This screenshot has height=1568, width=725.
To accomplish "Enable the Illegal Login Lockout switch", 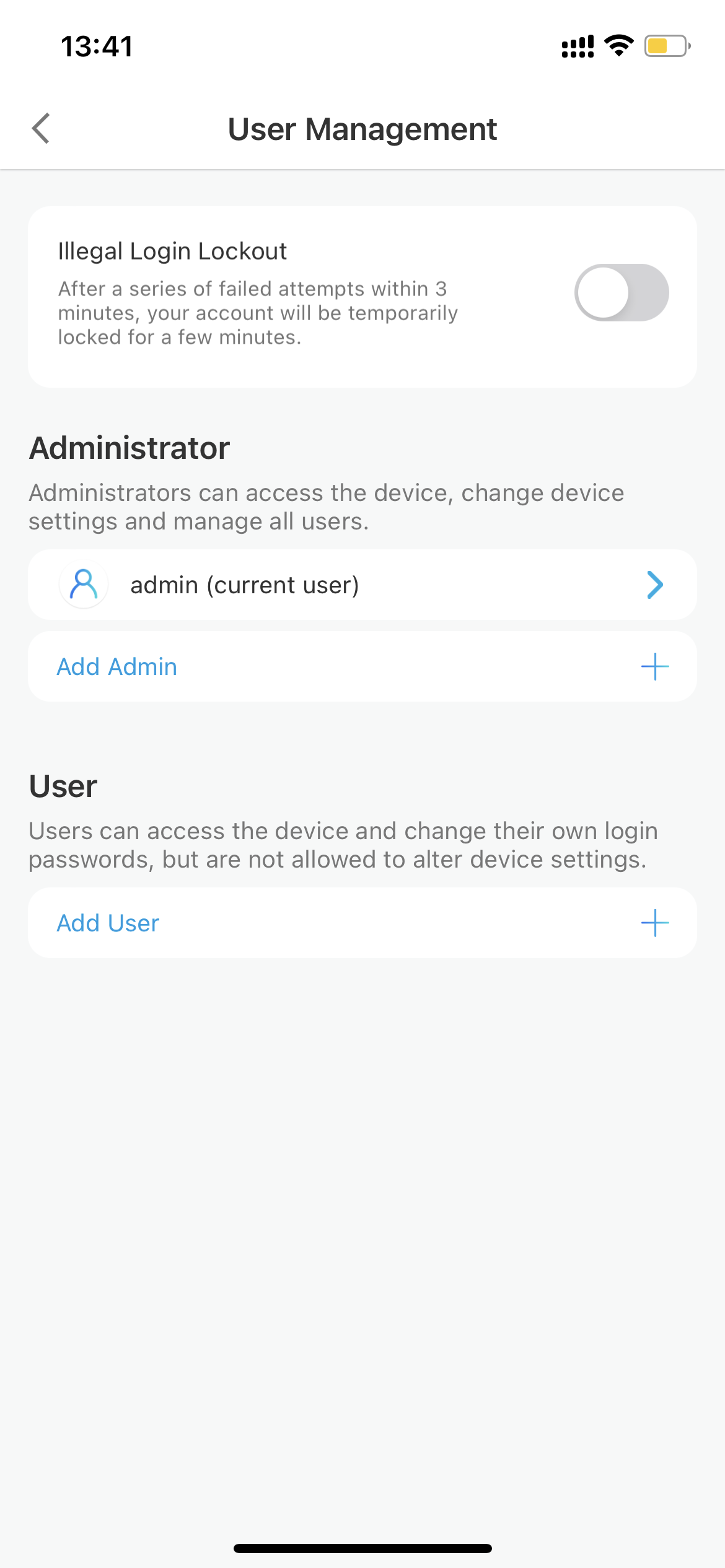I will coord(622,292).
